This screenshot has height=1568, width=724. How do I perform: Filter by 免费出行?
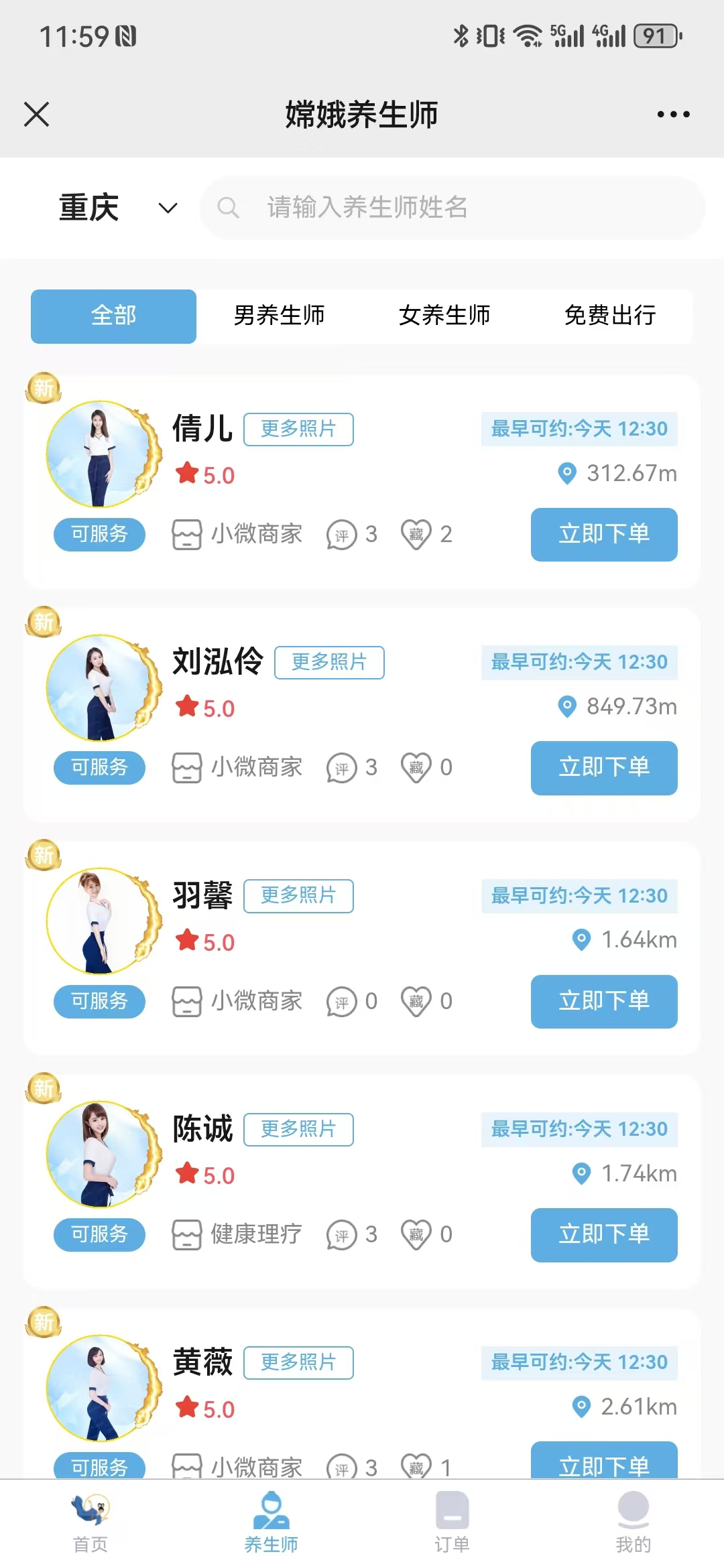click(610, 316)
